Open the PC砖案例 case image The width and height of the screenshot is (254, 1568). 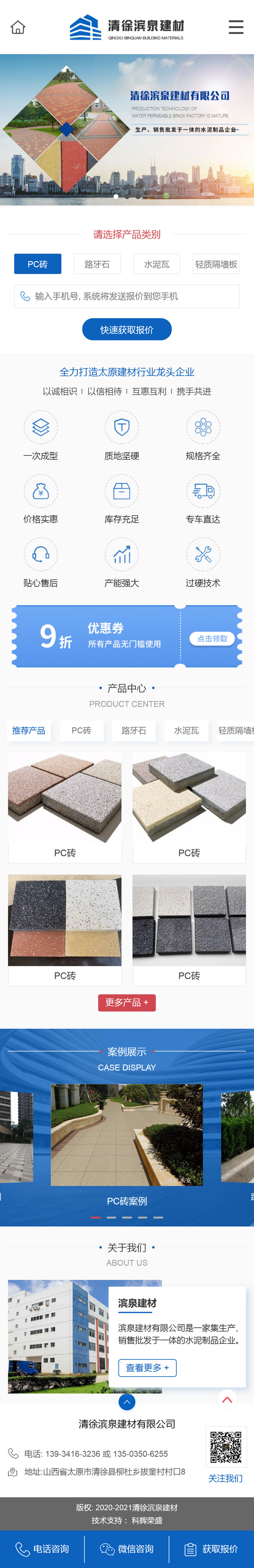[127, 1135]
